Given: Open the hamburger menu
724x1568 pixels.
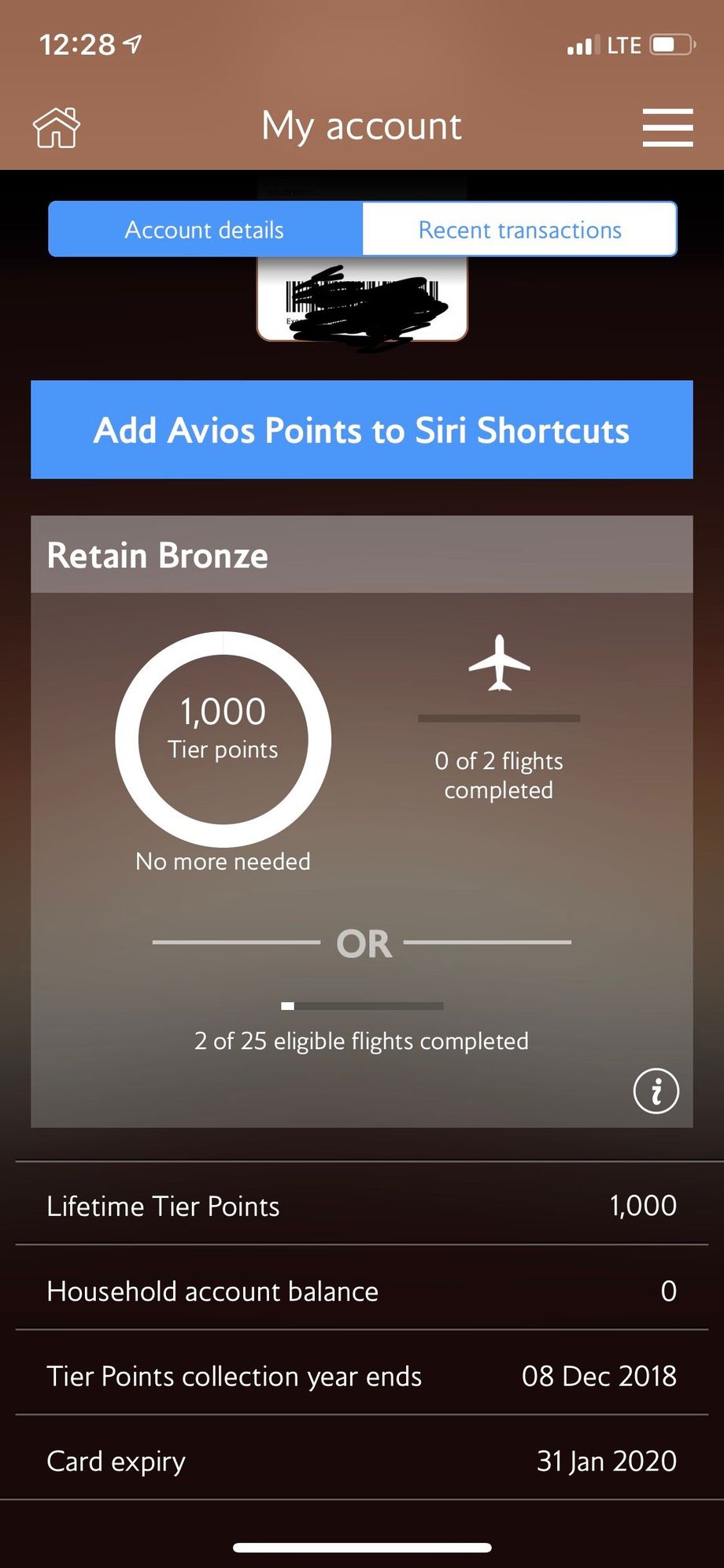Looking at the screenshot, I should click(667, 128).
